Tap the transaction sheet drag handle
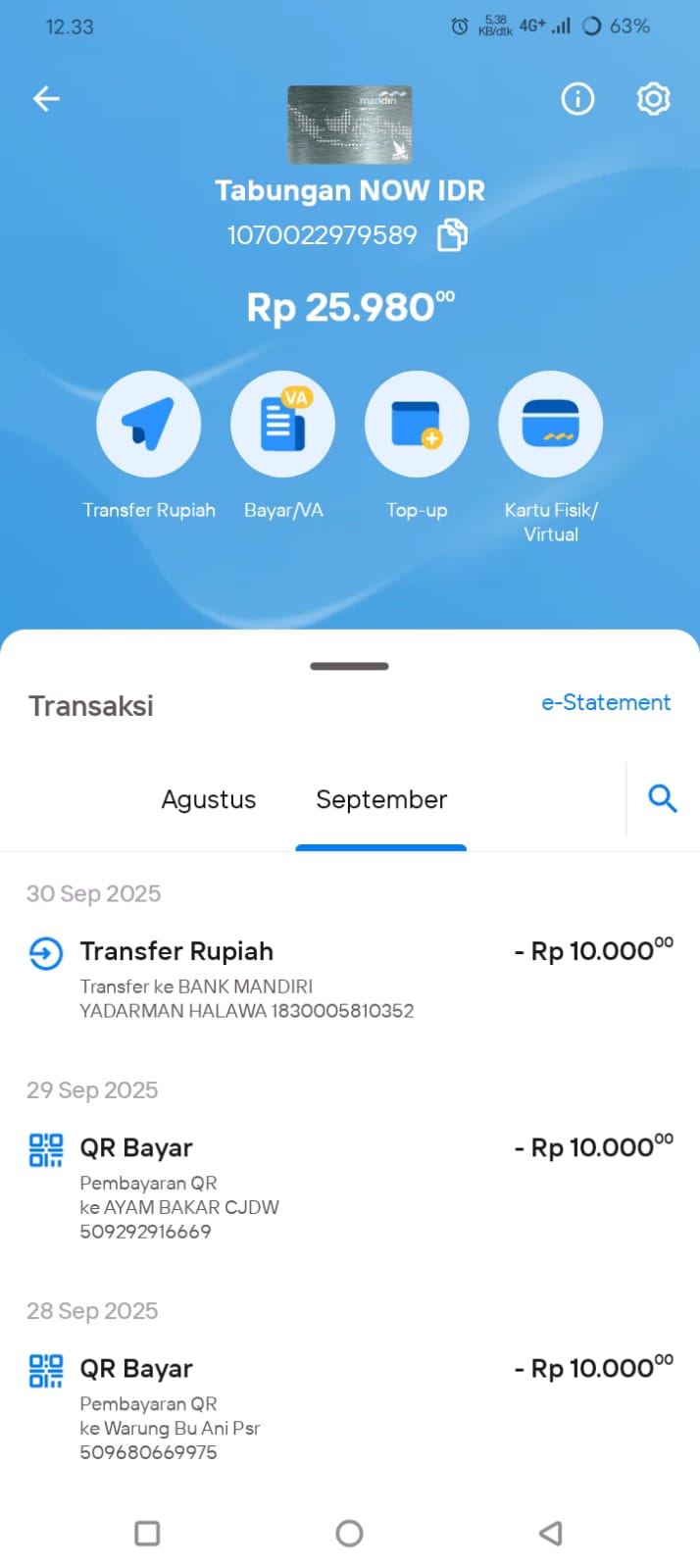 [350, 667]
